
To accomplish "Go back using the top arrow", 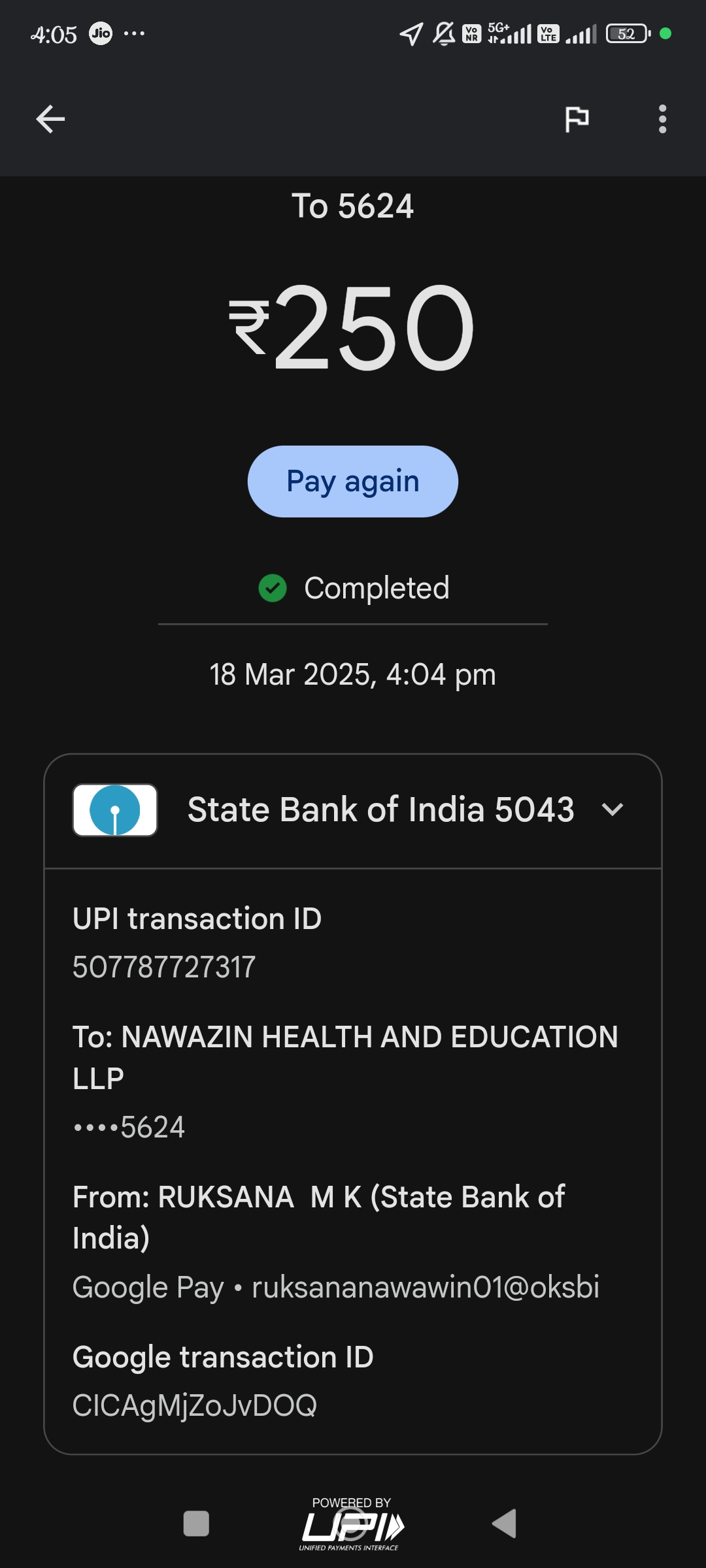I will [x=50, y=119].
